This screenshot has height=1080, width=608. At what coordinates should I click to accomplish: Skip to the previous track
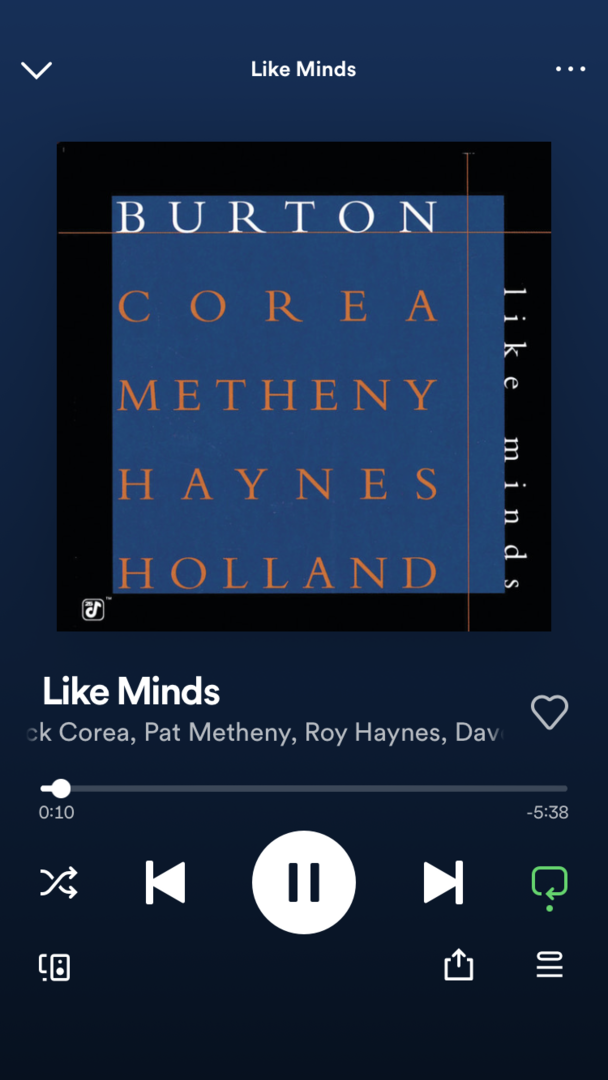[166, 882]
